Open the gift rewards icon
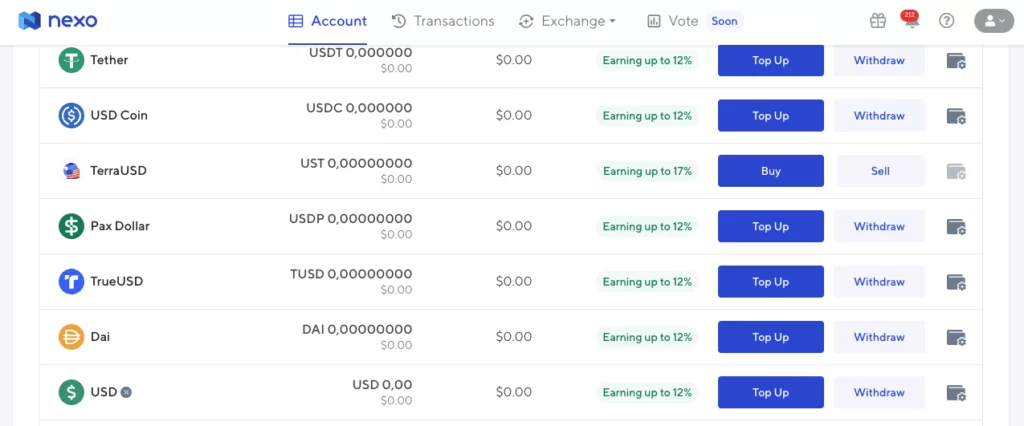The width and height of the screenshot is (1024, 426). point(877,21)
